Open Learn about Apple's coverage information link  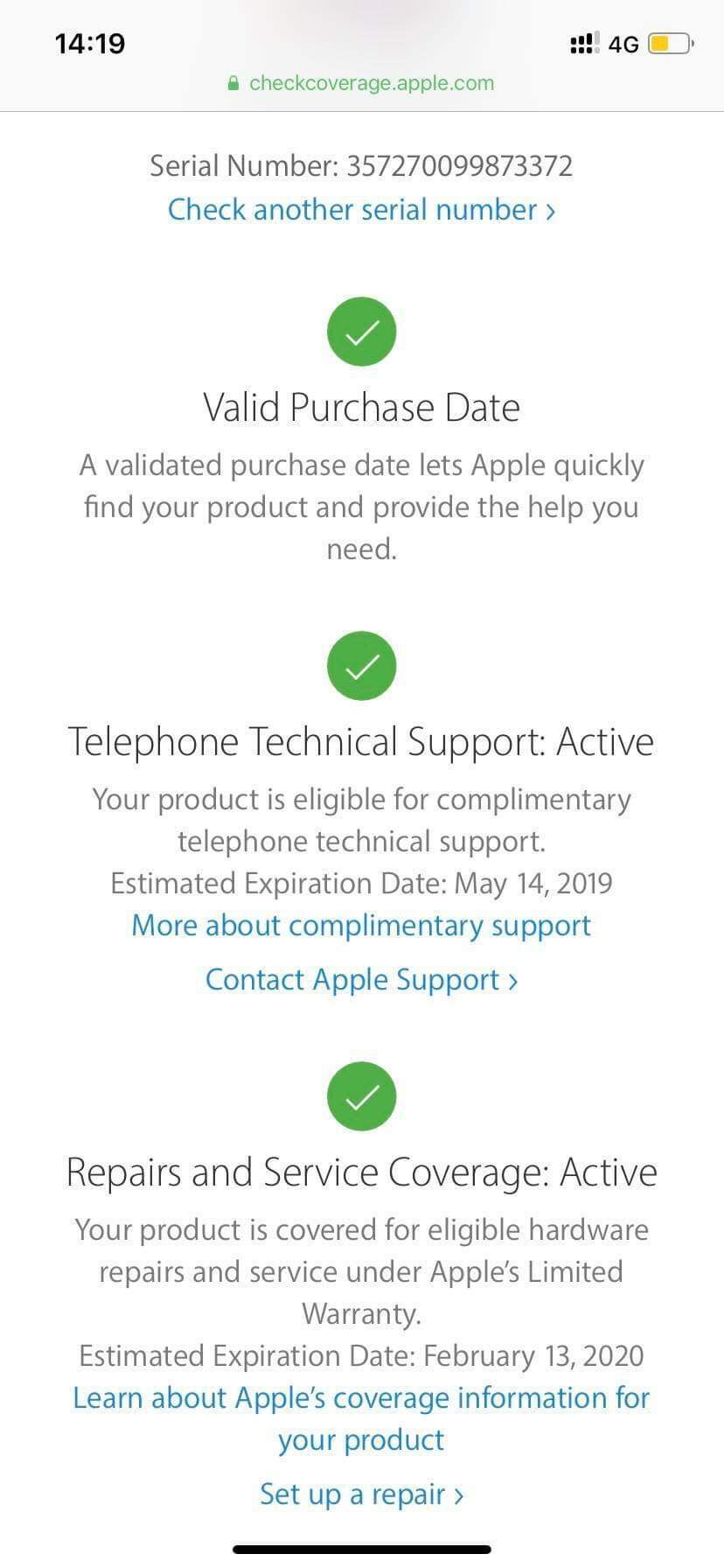[361, 1398]
